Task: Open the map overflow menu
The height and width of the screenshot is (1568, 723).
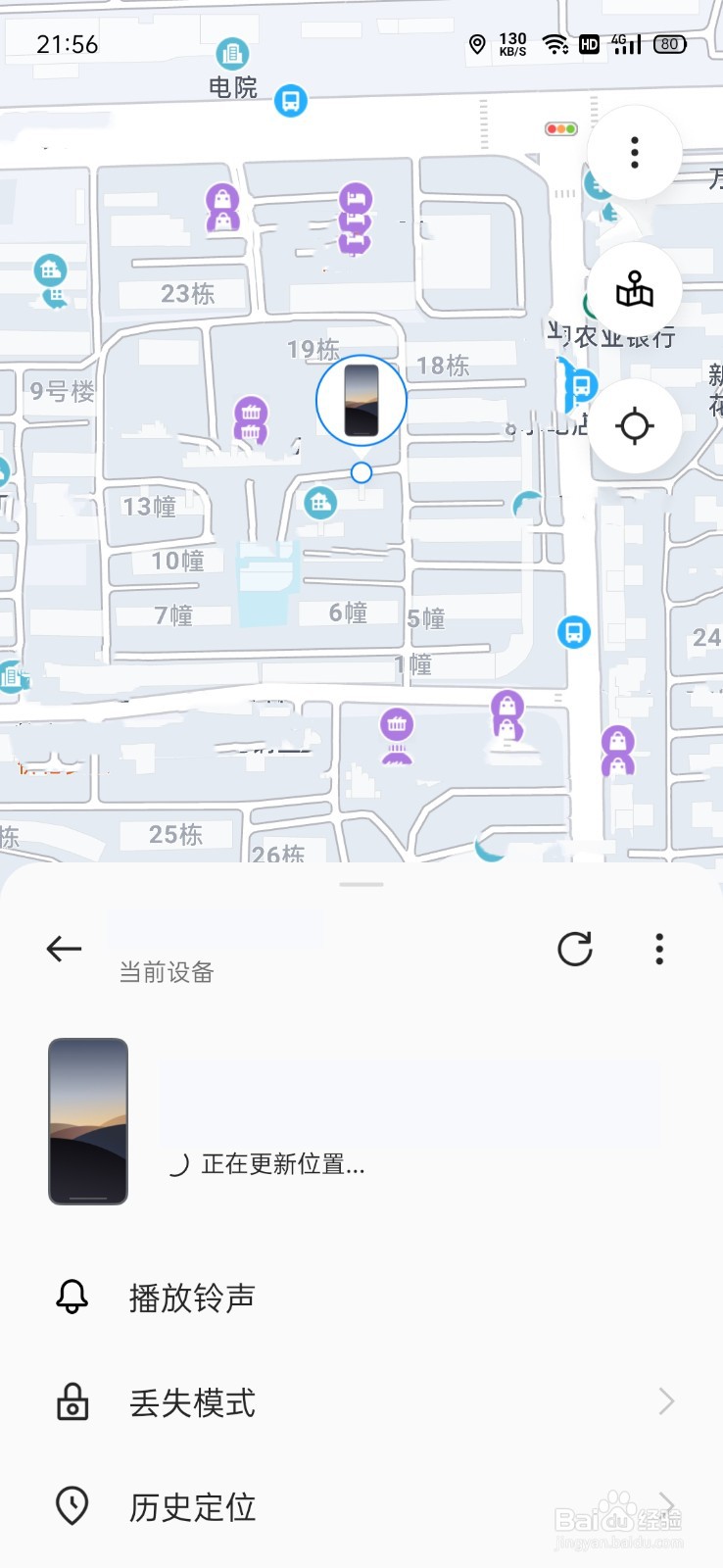Action: (x=634, y=153)
